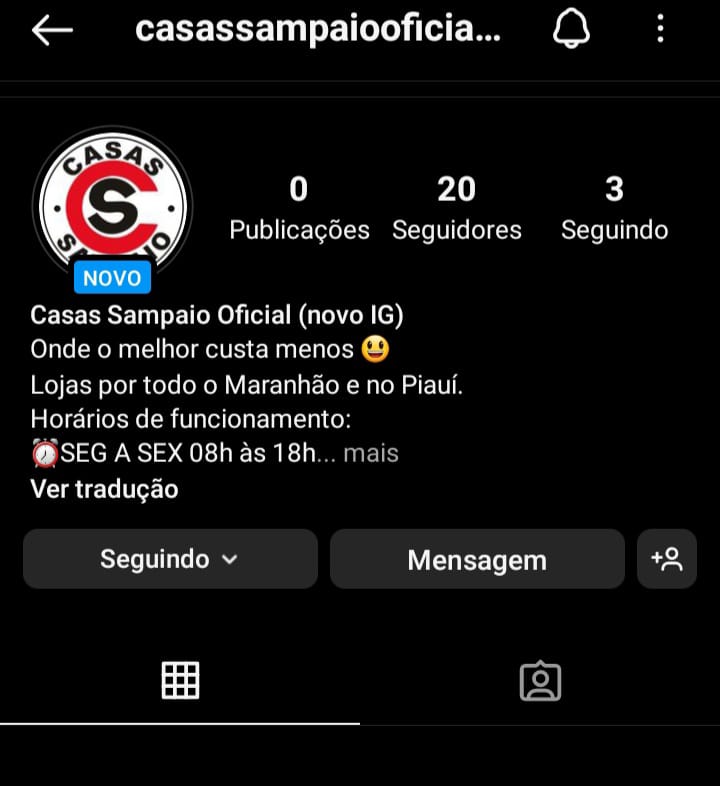Screen dimensions: 720x786
Task: Tap the suggested people add-user icon
Action: pyautogui.click(x=666, y=559)
